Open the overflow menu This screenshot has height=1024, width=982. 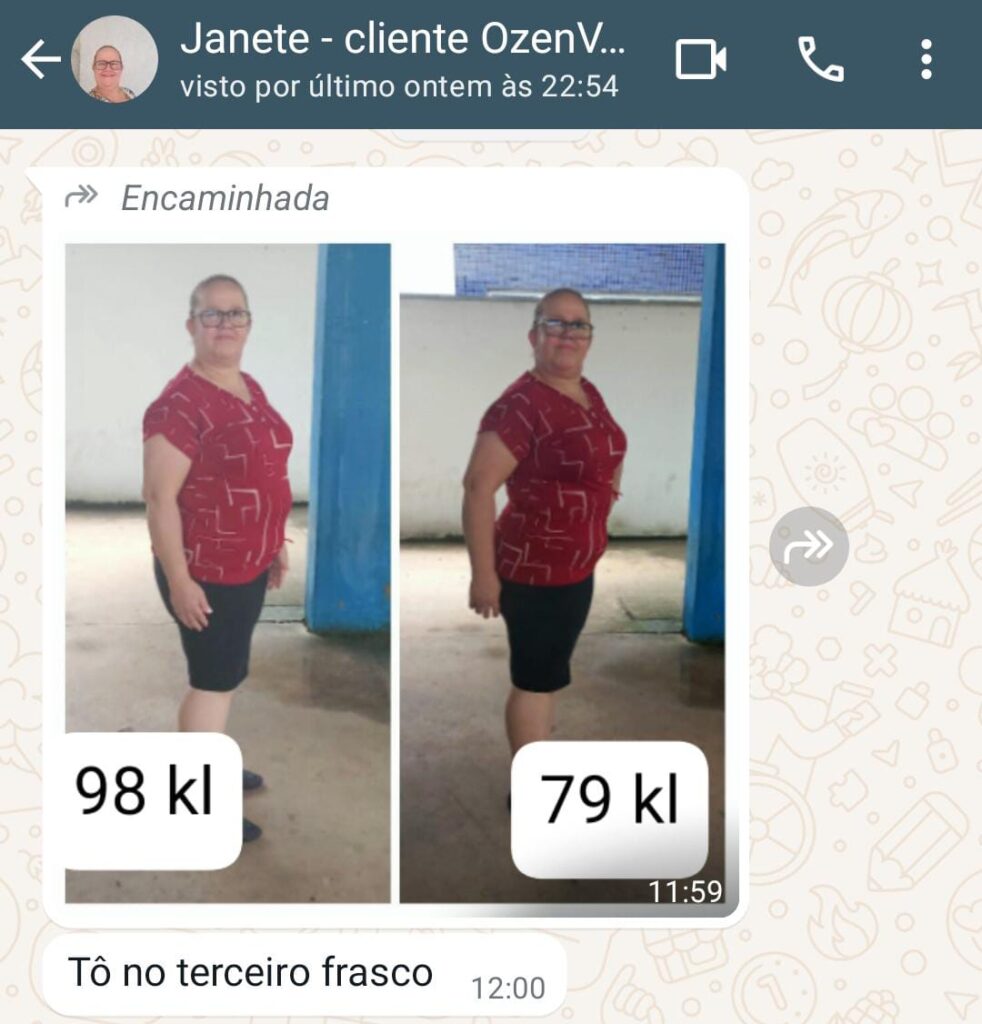point(926,60)
